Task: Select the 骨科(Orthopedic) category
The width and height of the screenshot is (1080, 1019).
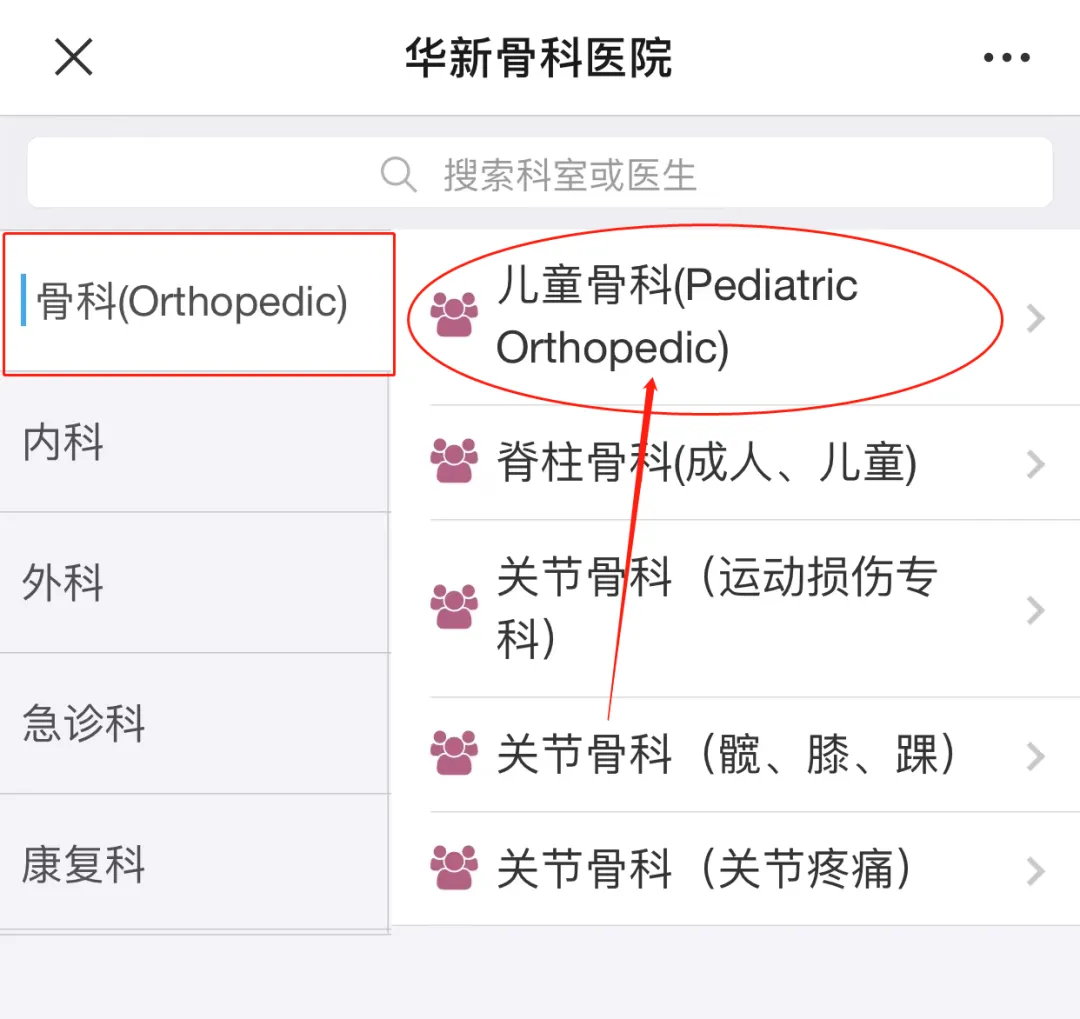Action: pyautogui.click(x=195, y=303)
